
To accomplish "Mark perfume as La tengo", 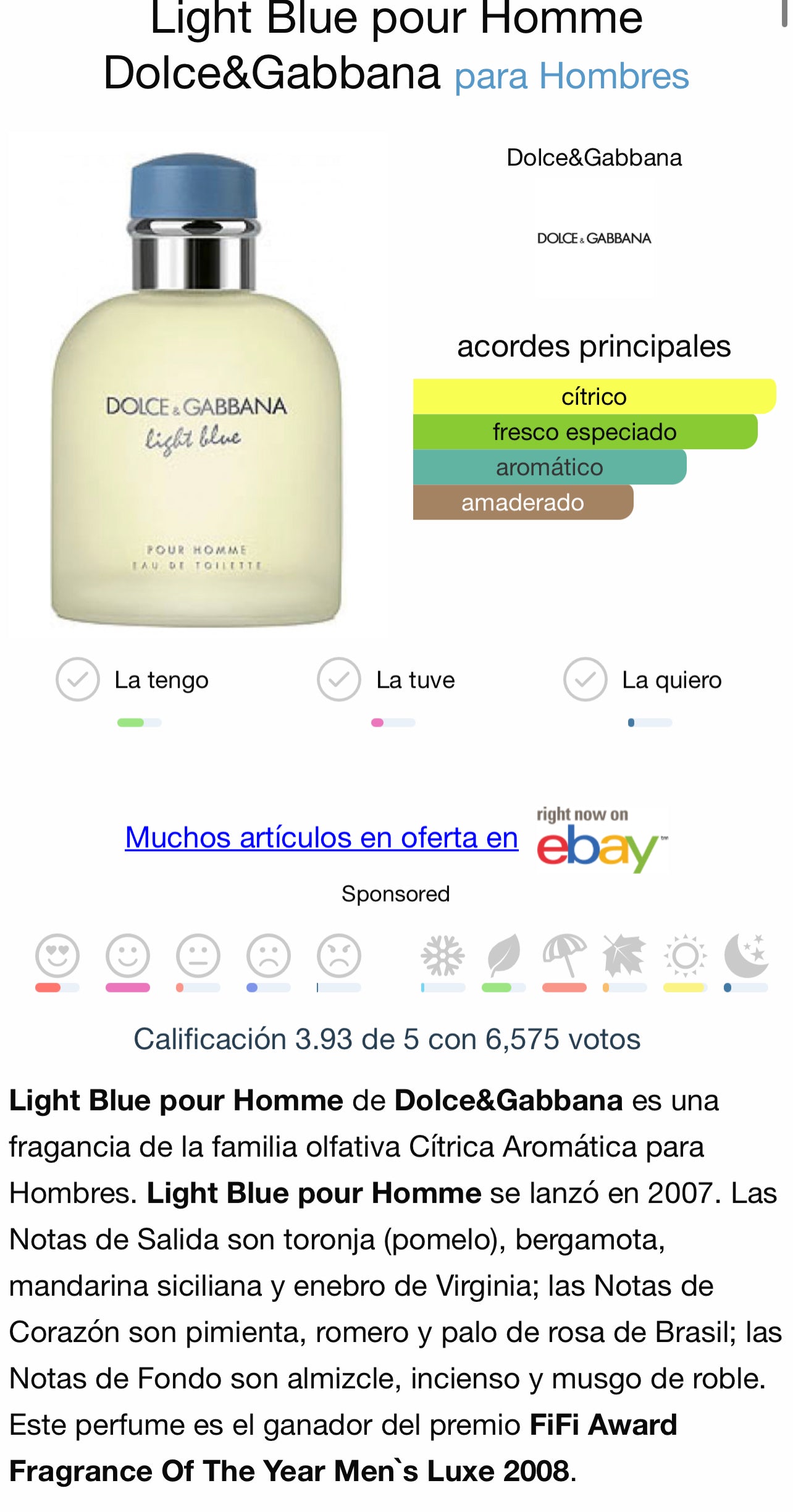I will pos(78,679).
